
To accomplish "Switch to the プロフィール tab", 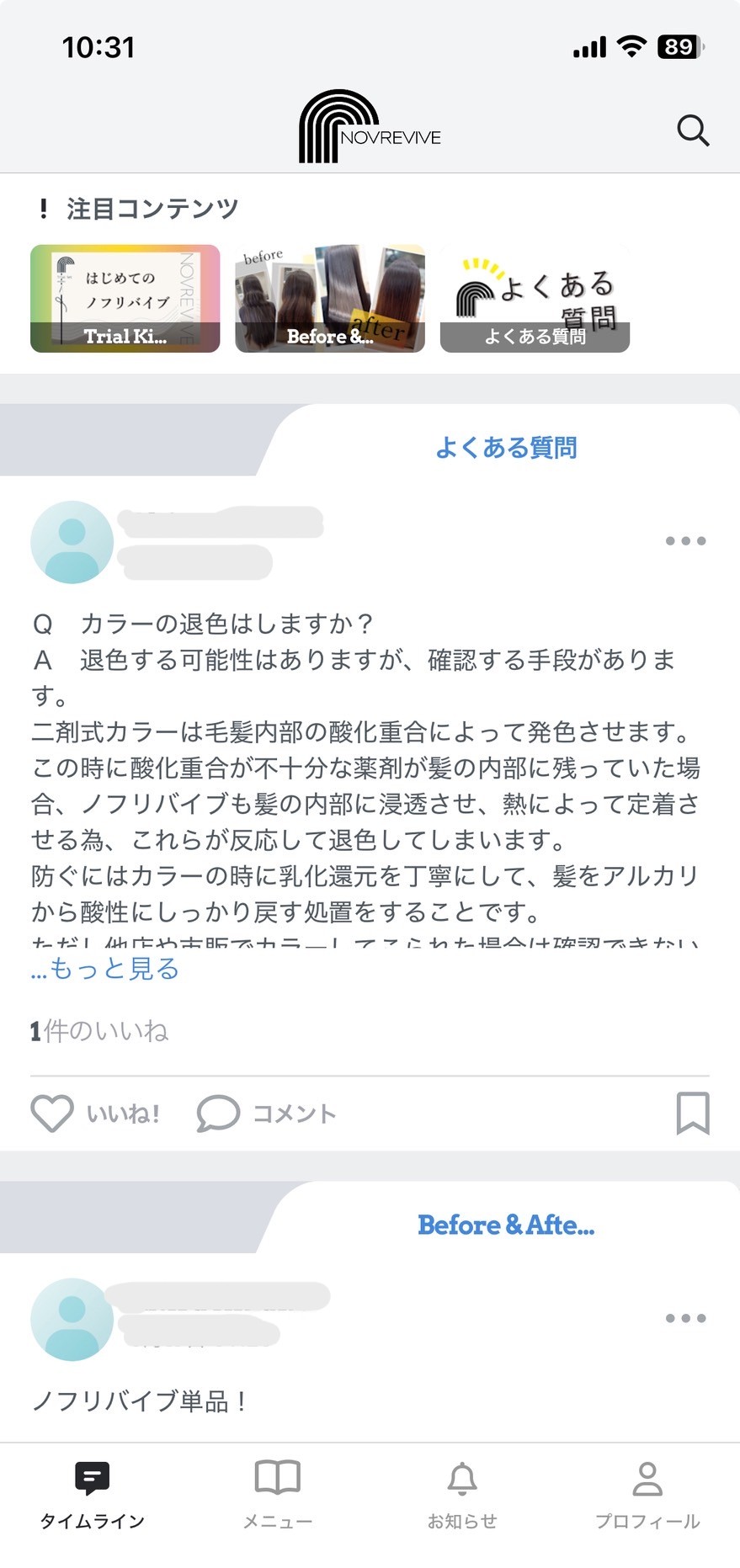I will coord(647,1496).
